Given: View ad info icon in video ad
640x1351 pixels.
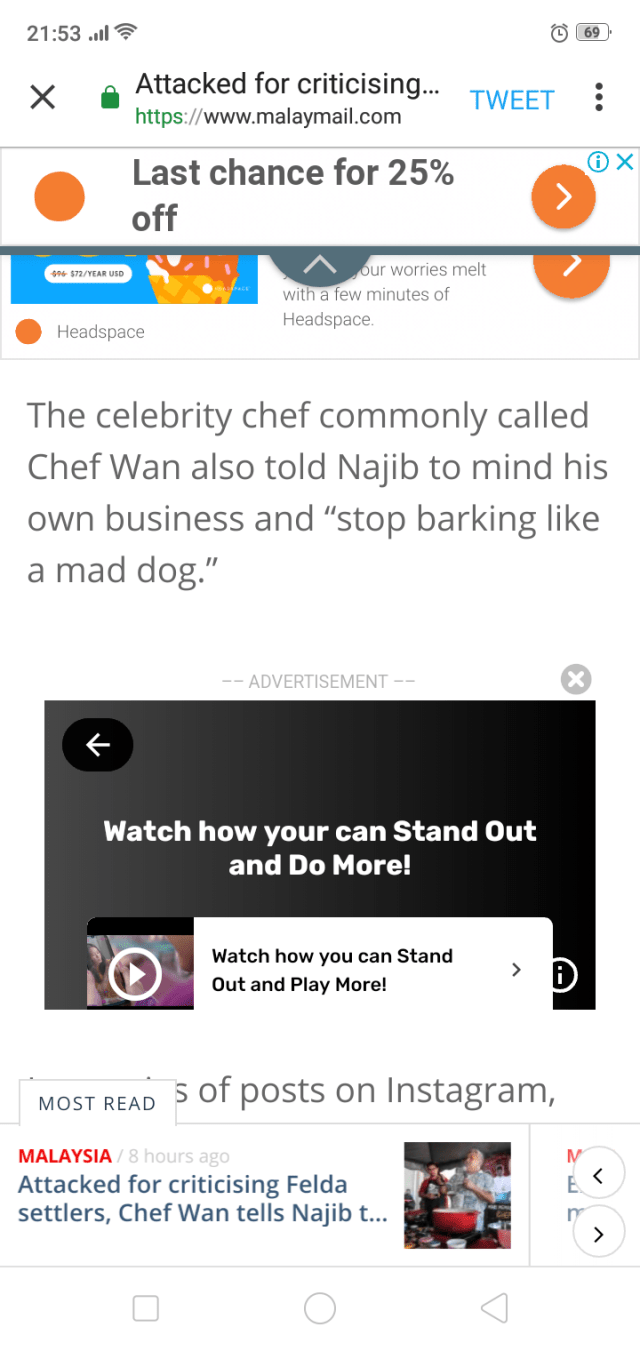Looking at the screenshot, I should pos(563,976).
